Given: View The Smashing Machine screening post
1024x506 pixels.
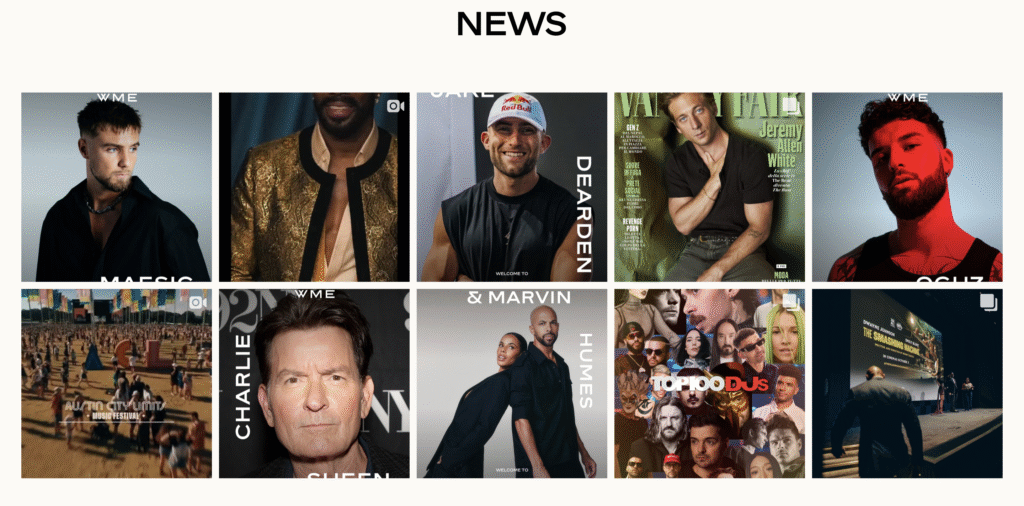Looking at the screenshot, I should [907, 383].
